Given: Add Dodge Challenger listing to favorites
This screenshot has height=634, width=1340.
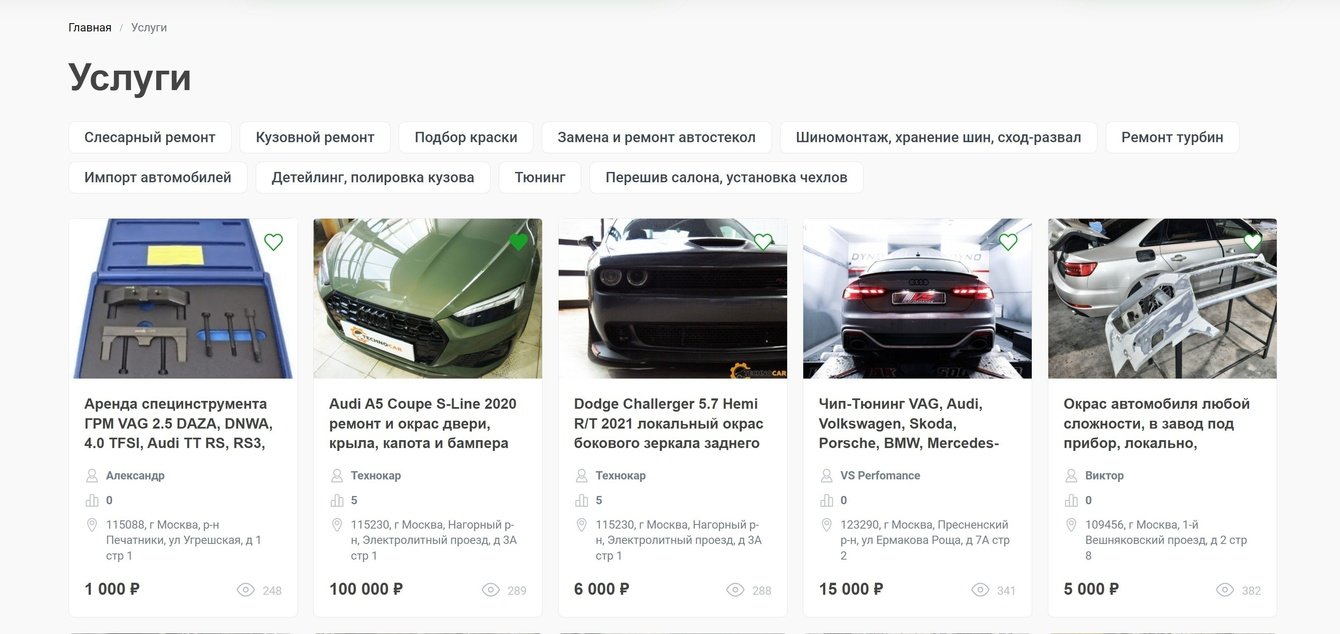Looking at the screenshot, I should (763, 242).
